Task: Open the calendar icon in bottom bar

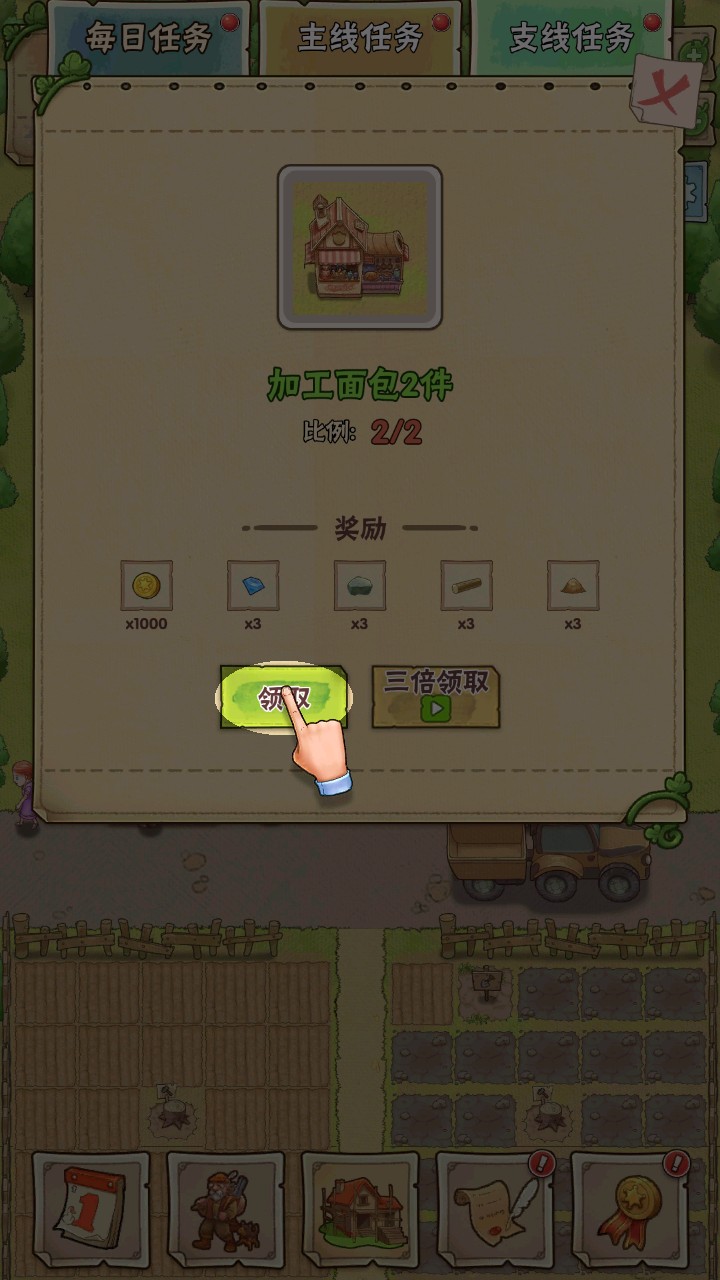Action: 91,1211
